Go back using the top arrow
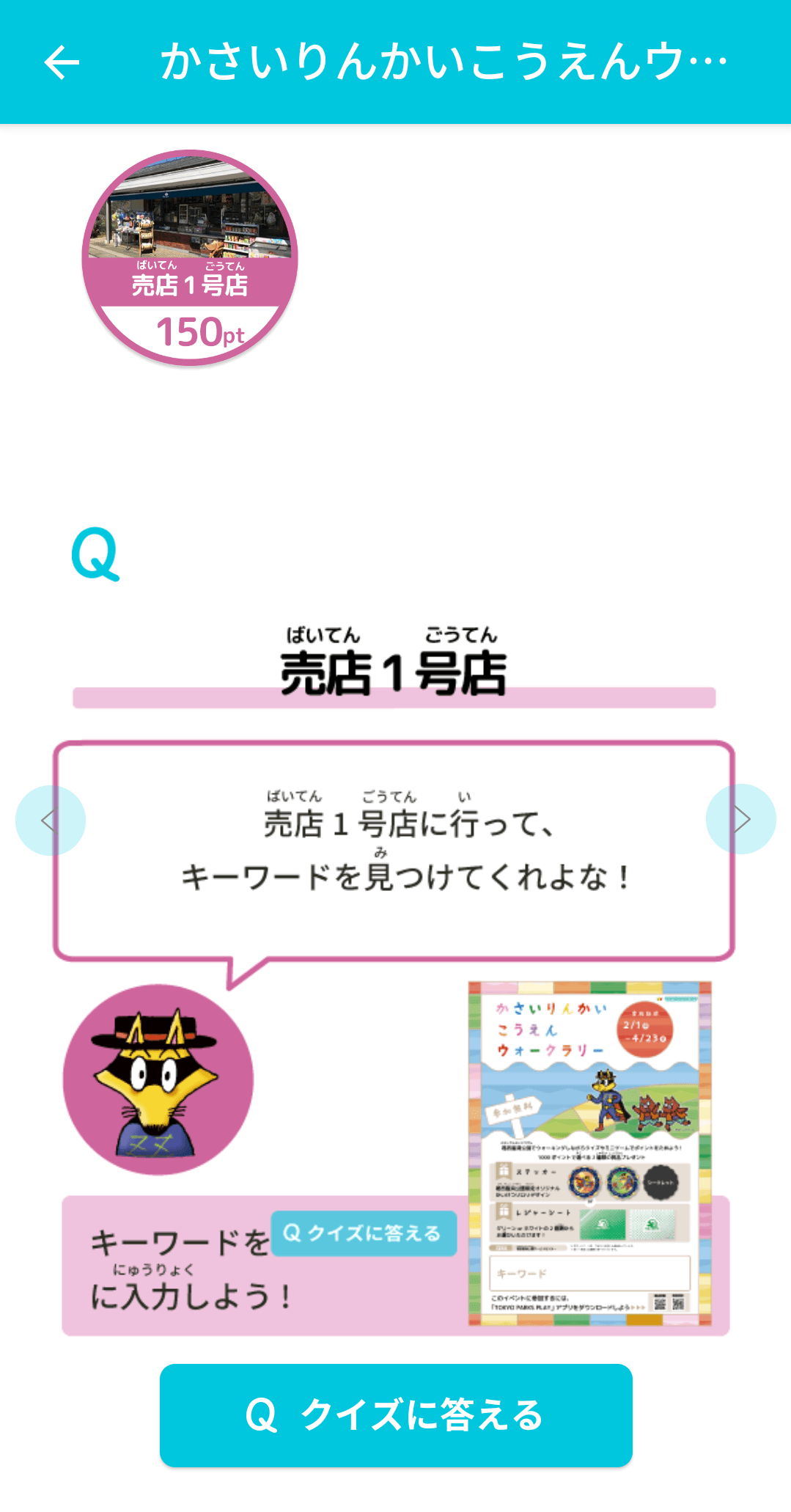The height and width of the screenshot is (1512, 791). coord(62,62)
